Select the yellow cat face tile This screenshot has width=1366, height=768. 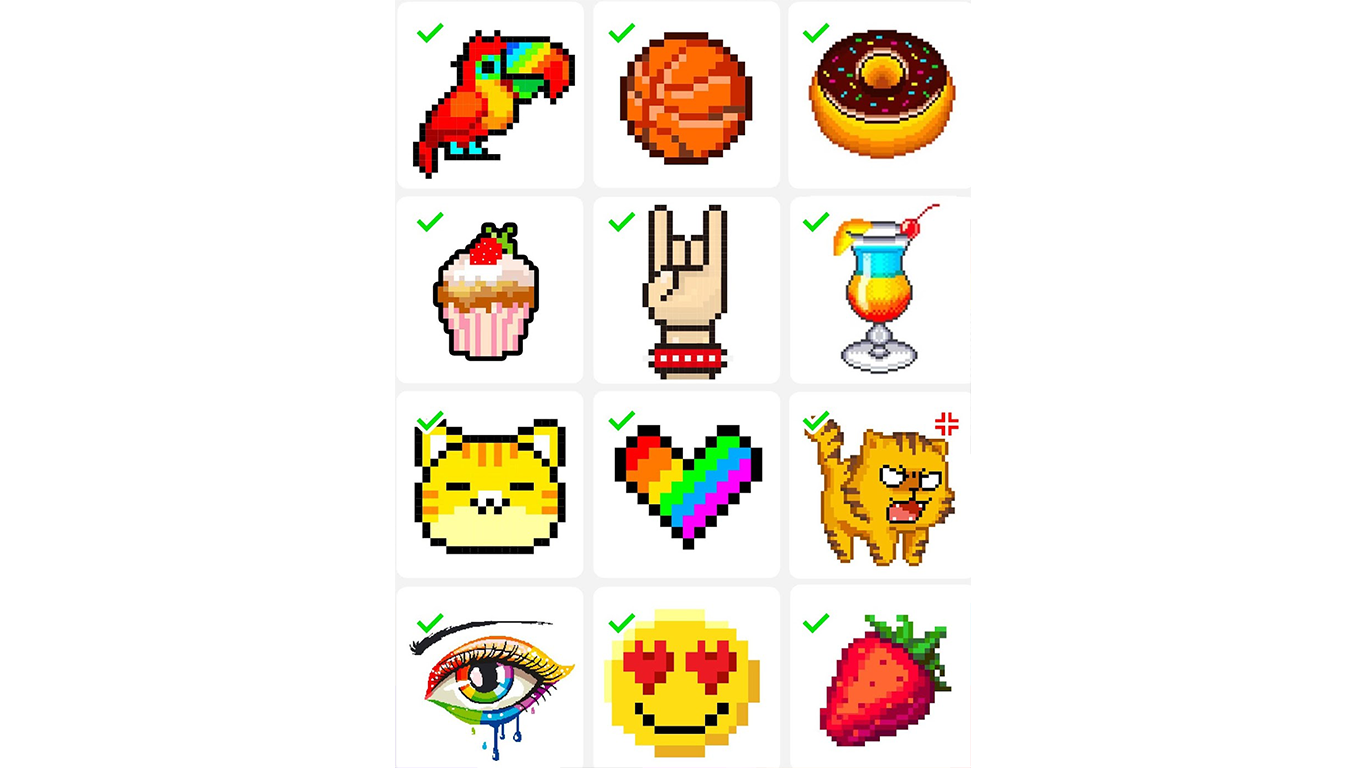pos(490,488)
